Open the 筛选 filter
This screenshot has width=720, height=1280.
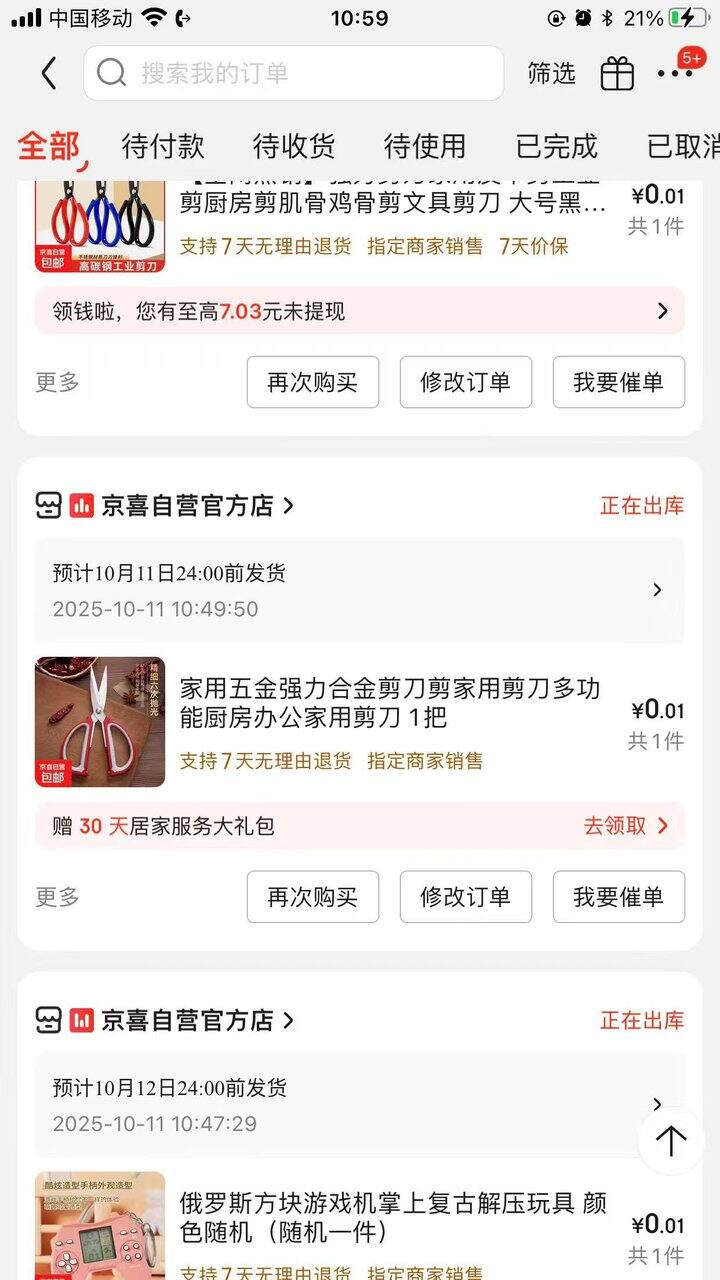(551, 73)
